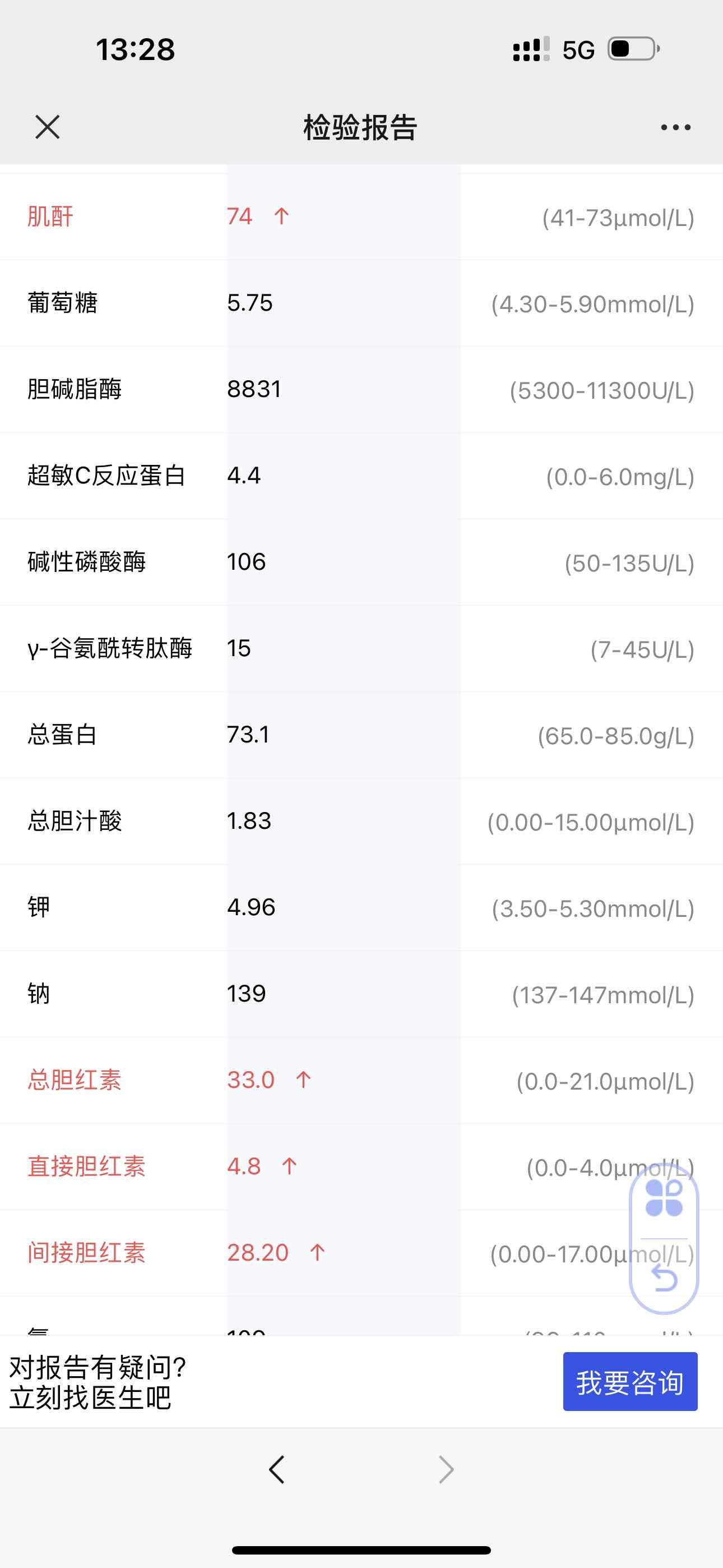The height and width of the screenshot is (1568, 723).
Task: Open the three-dot overflow menu
Action: [x=675, y=127]
